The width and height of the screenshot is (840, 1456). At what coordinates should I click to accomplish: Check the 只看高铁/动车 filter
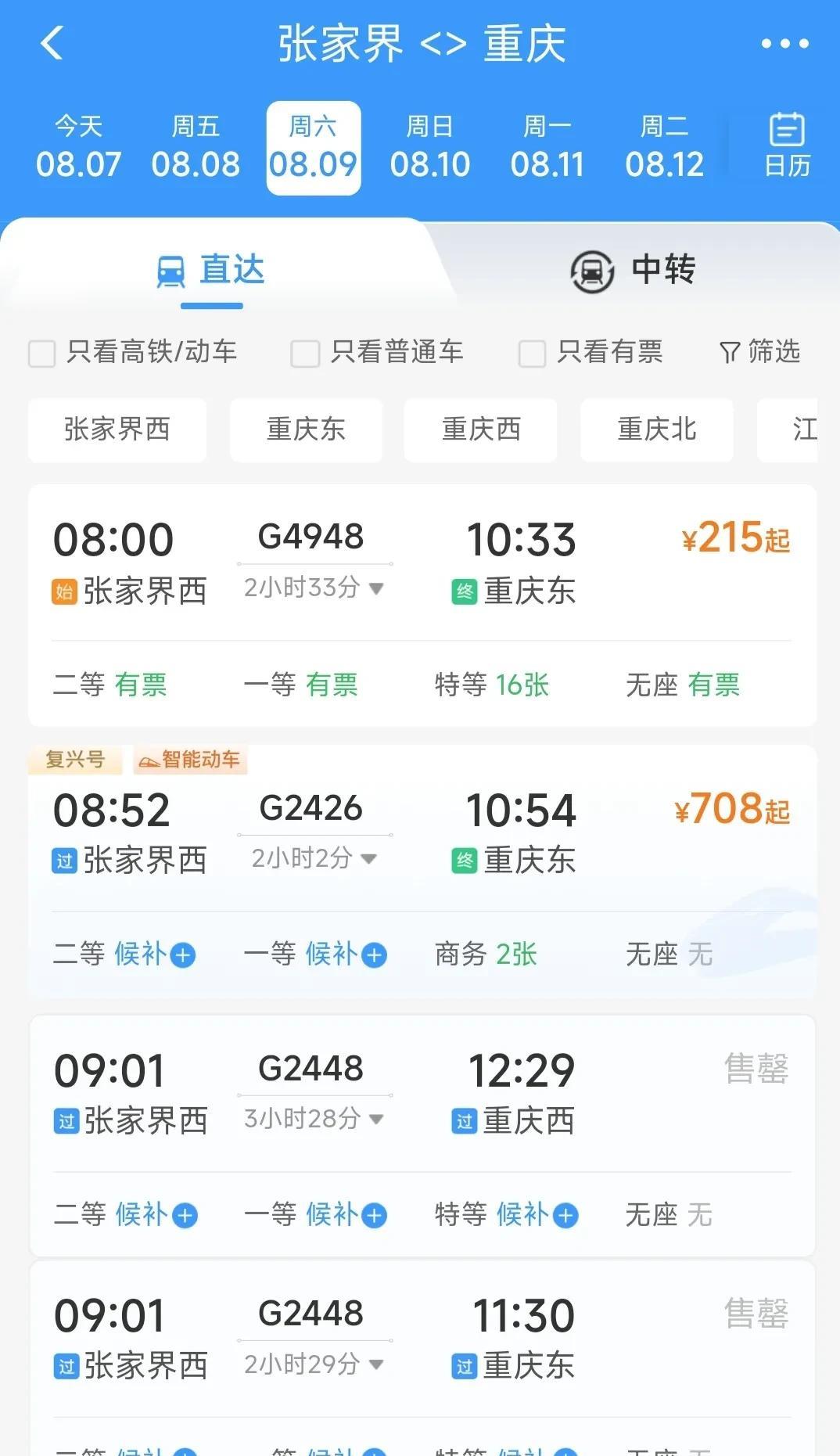coord(42,353)
